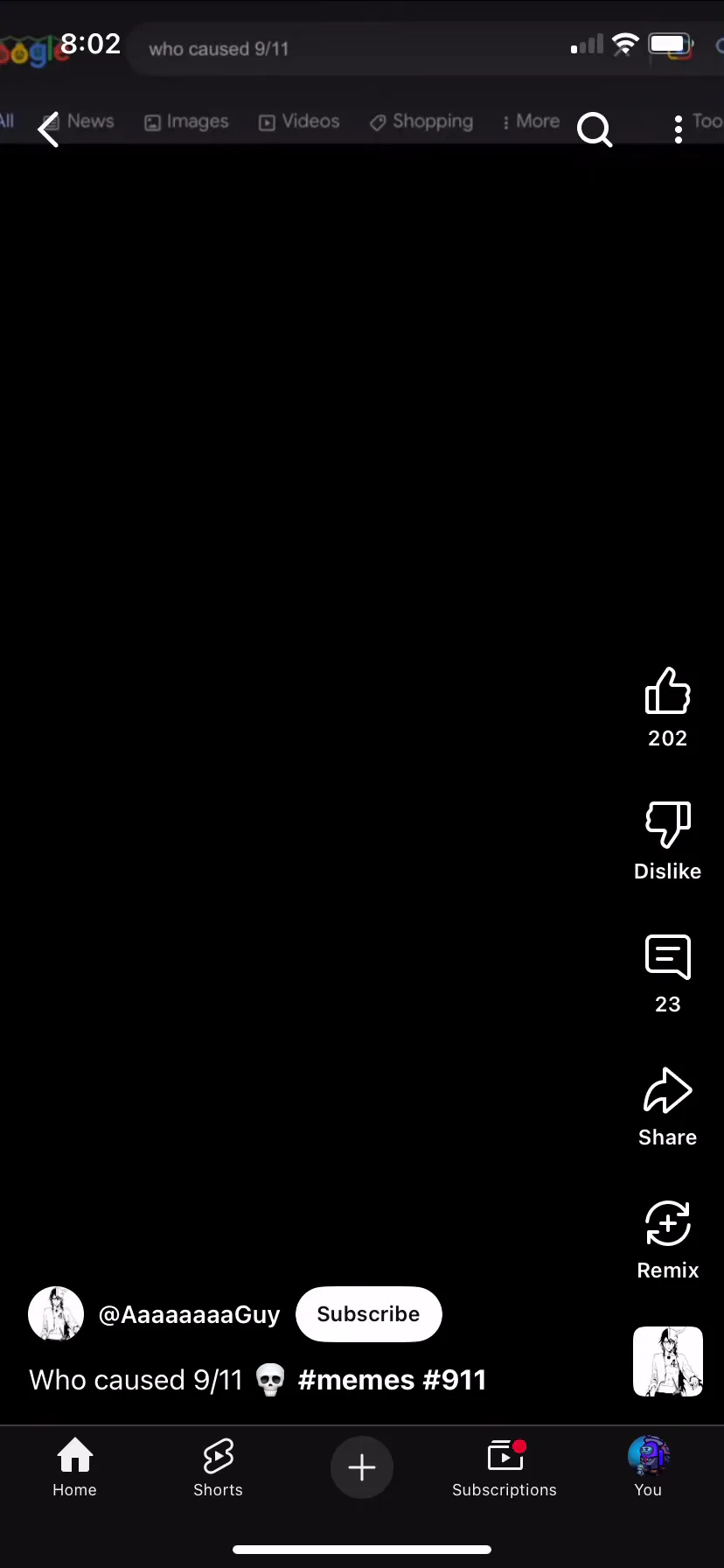Like this Short
Image resolution: width=724 pixels, height=1568 pixels.
tap(668, 691)
